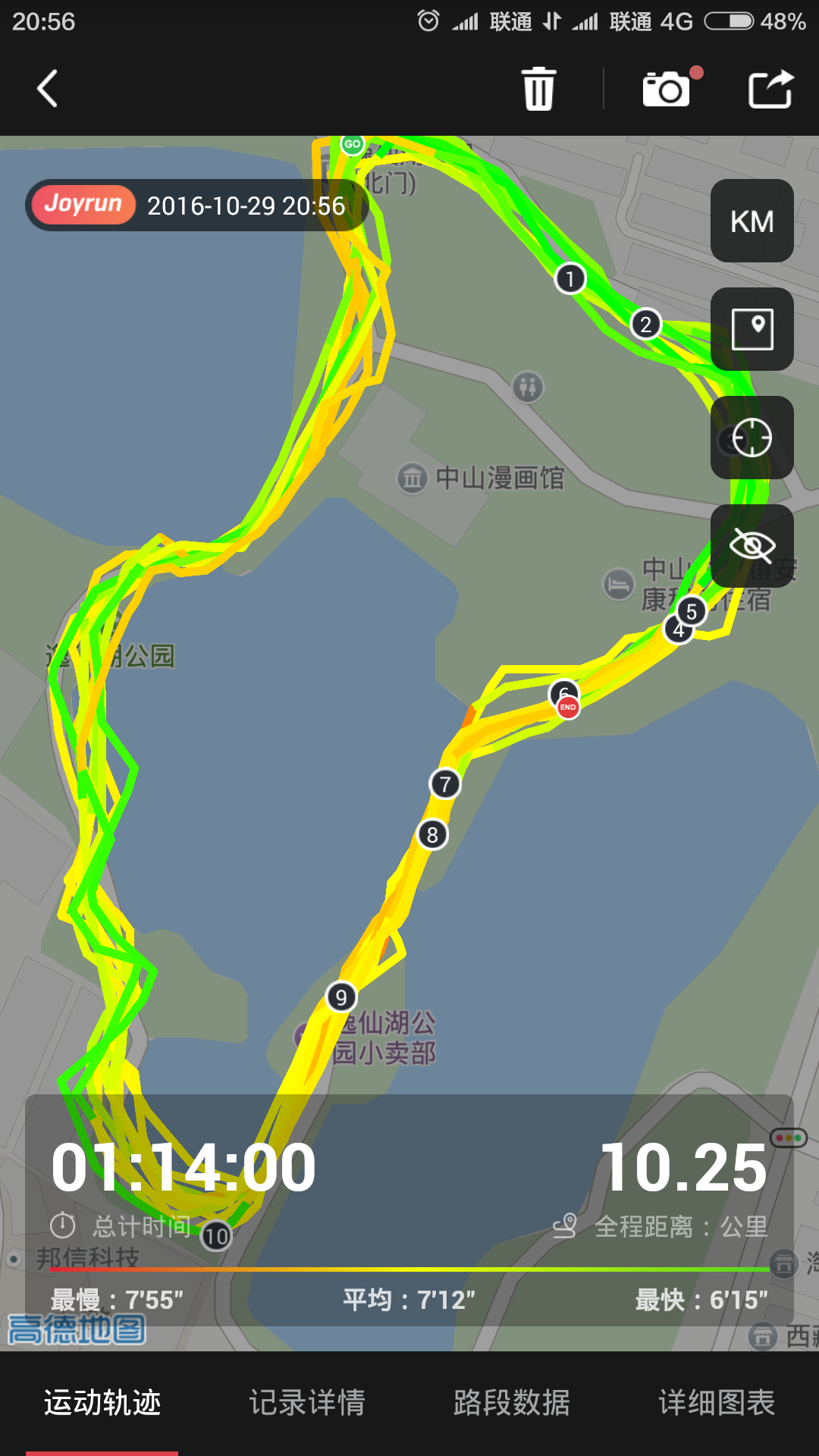Select the 详细图表 tab
Screen dimensions: 819x1456
click(x=717, y=1402)
